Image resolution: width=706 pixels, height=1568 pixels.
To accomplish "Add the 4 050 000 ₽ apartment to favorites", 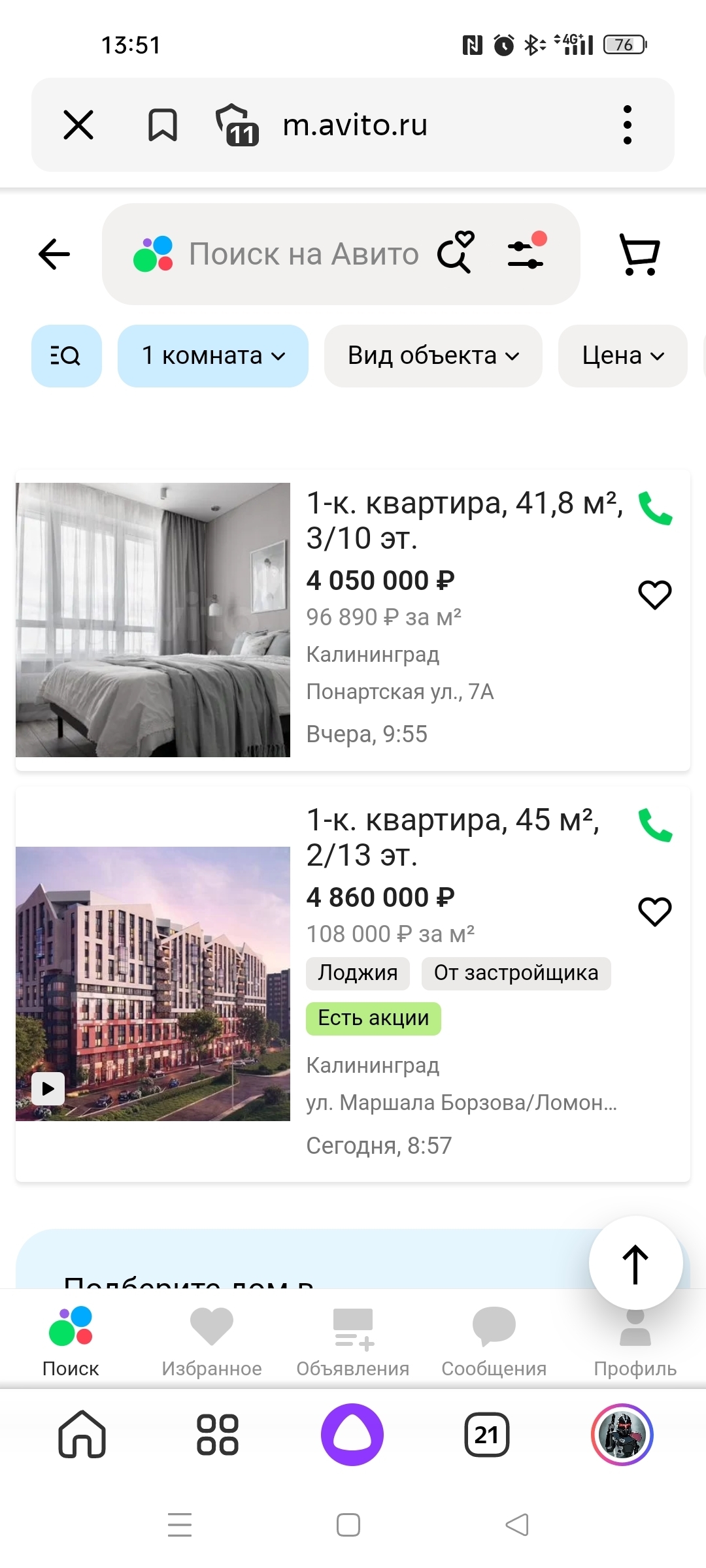I will click(x=654, y=595).
